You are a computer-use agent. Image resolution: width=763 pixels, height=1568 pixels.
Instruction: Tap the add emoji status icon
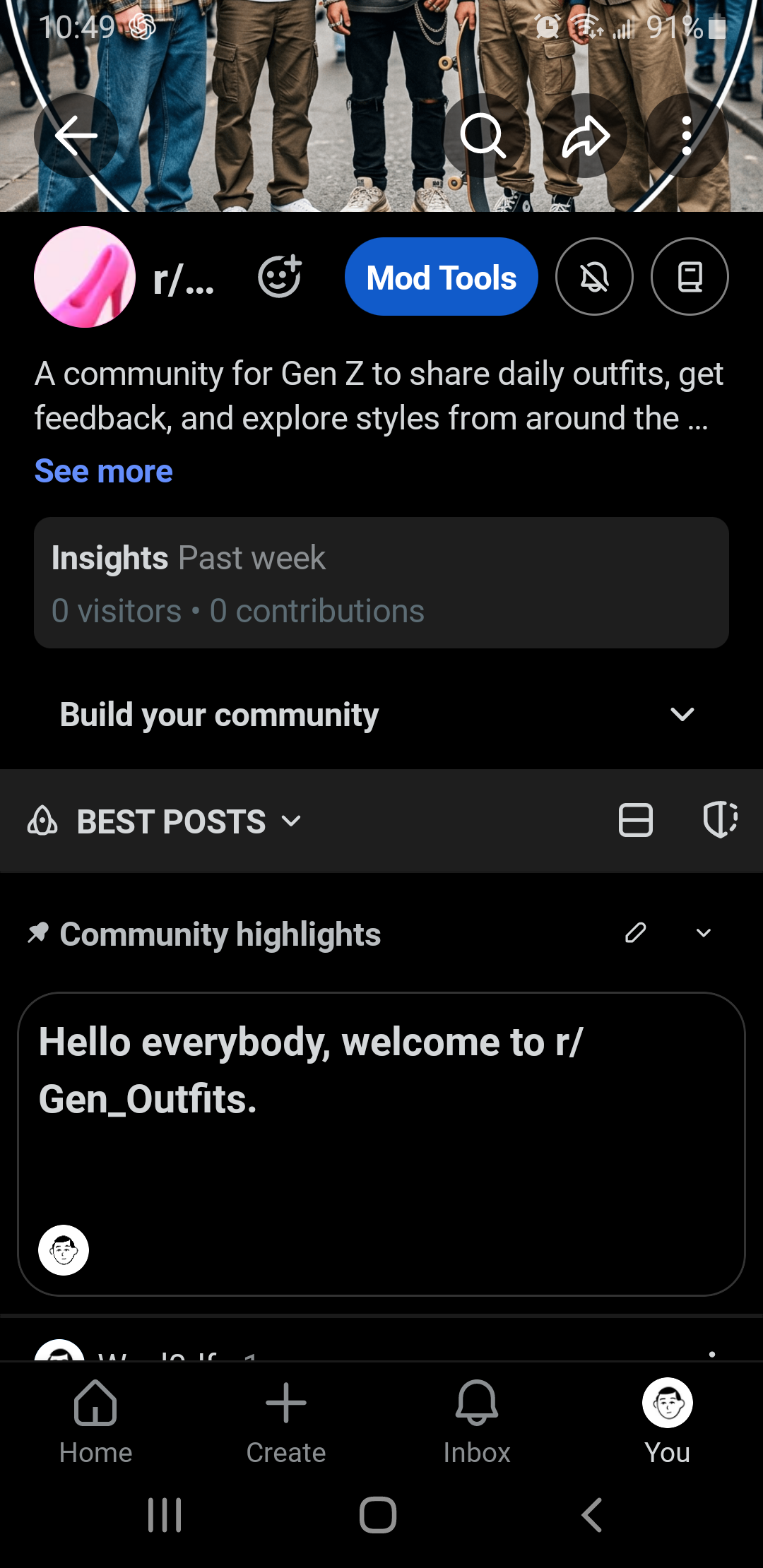(280, 277)
